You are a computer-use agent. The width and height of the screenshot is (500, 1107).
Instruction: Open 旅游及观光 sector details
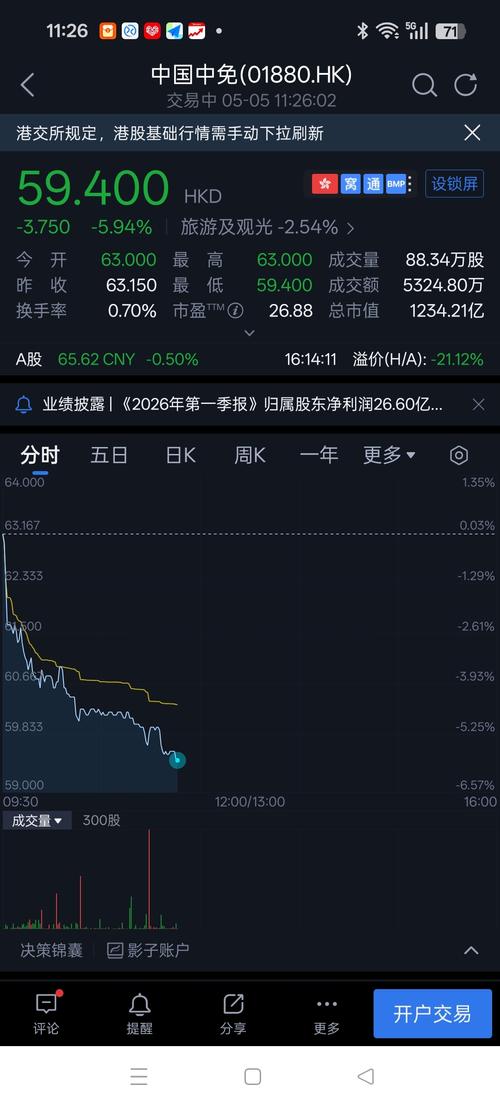point(268,227)
